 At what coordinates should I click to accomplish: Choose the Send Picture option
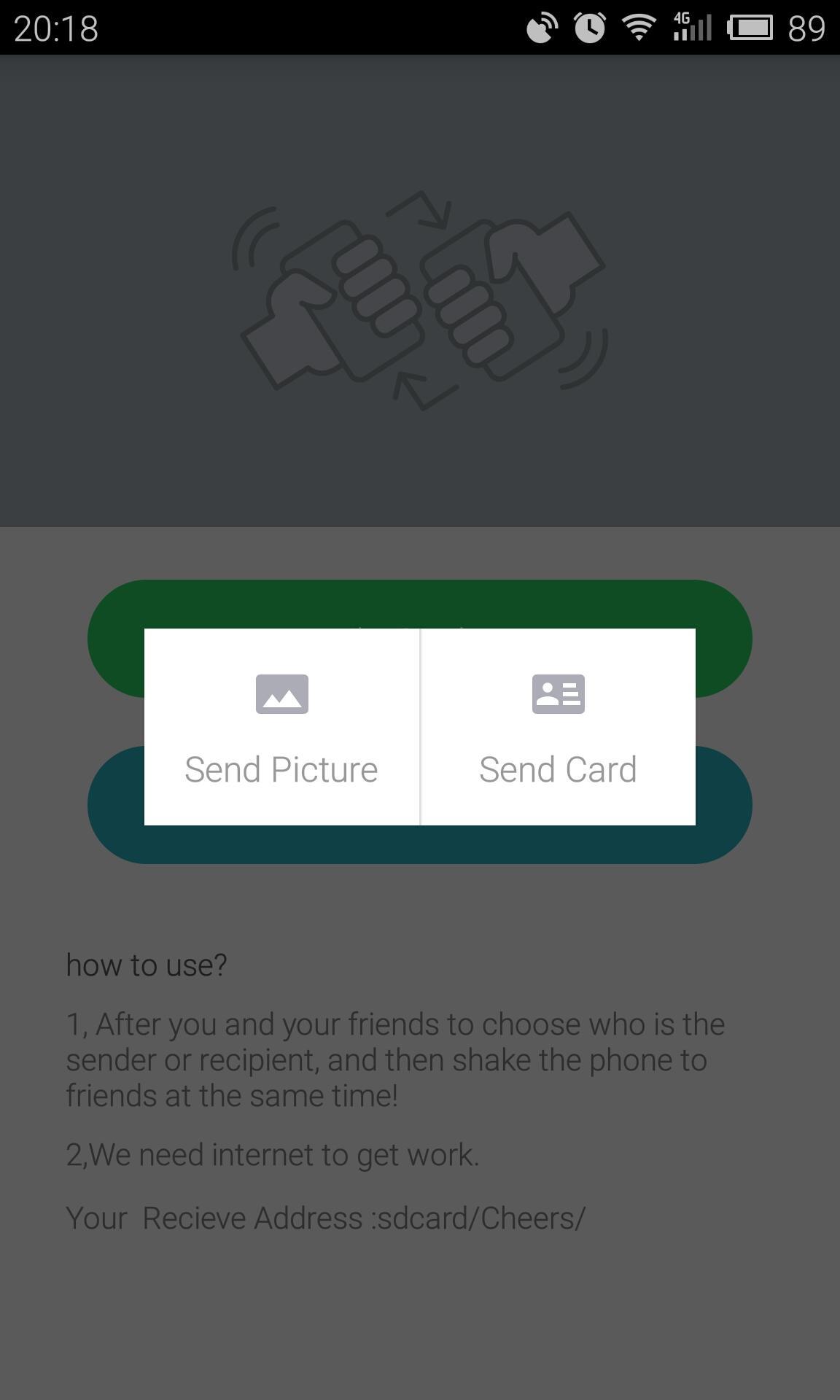coord(281,728)
